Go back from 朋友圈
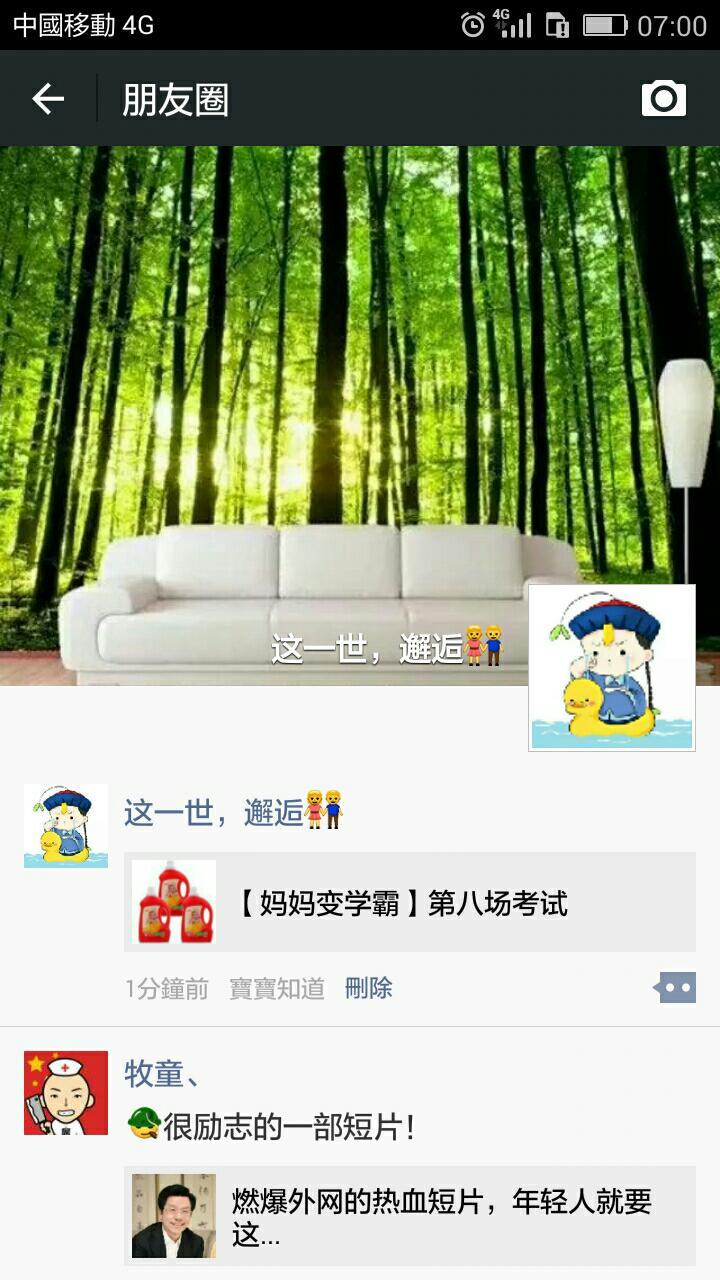This screenshot has width=720, height=1280. [x=48, y=99]
